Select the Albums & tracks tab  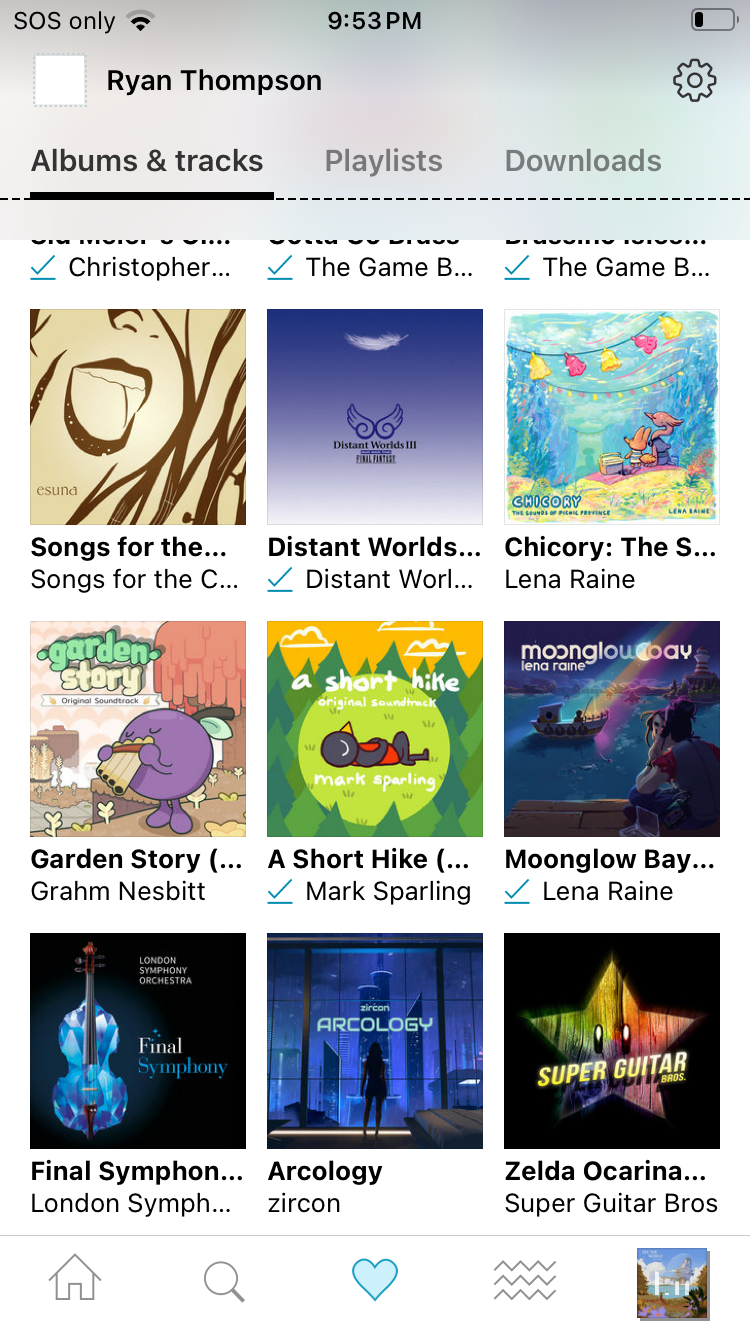pos(147,161)
